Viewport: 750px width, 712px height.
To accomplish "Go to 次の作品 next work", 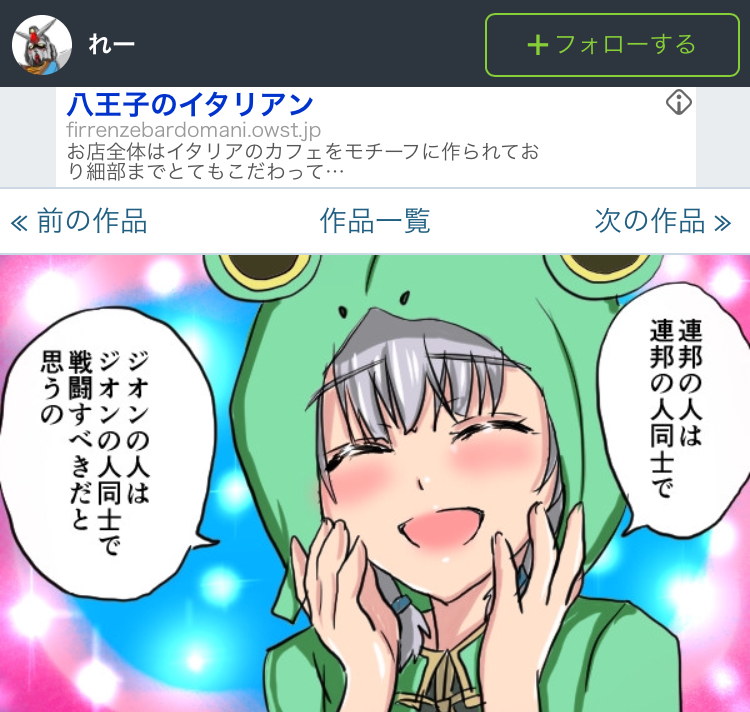I will (663, 221).
